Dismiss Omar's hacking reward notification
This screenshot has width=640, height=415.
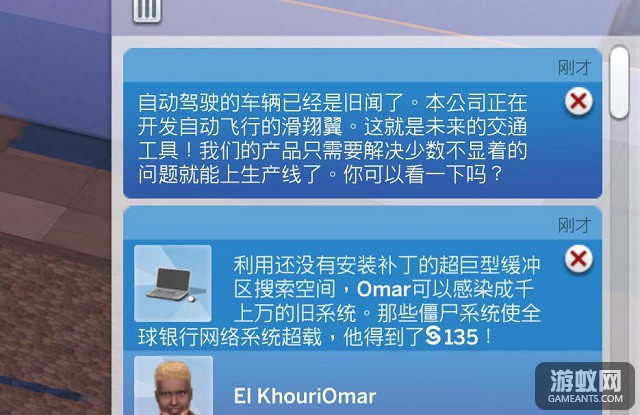pyautogui.click(x=579, y=260)
